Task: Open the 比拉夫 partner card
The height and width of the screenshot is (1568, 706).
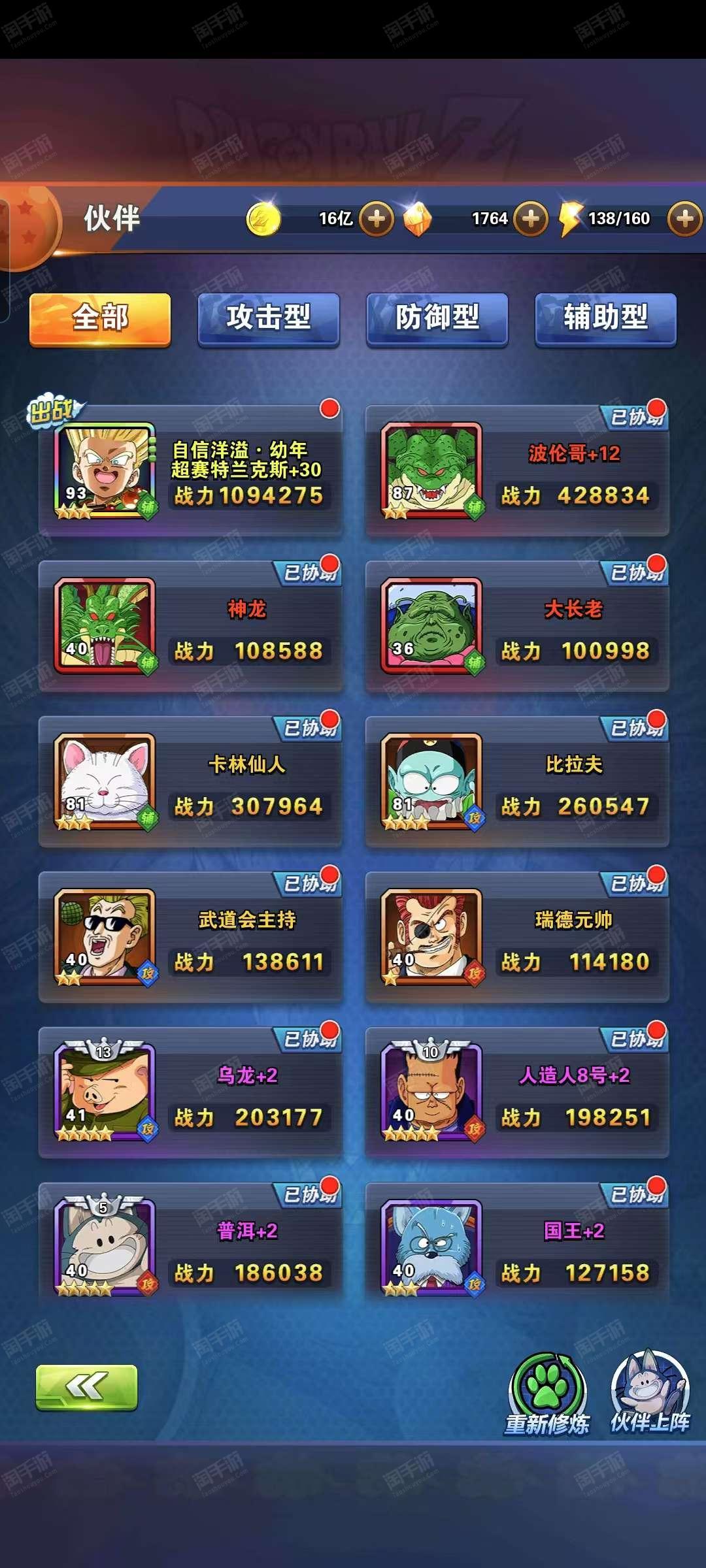Action: point(517,782)
